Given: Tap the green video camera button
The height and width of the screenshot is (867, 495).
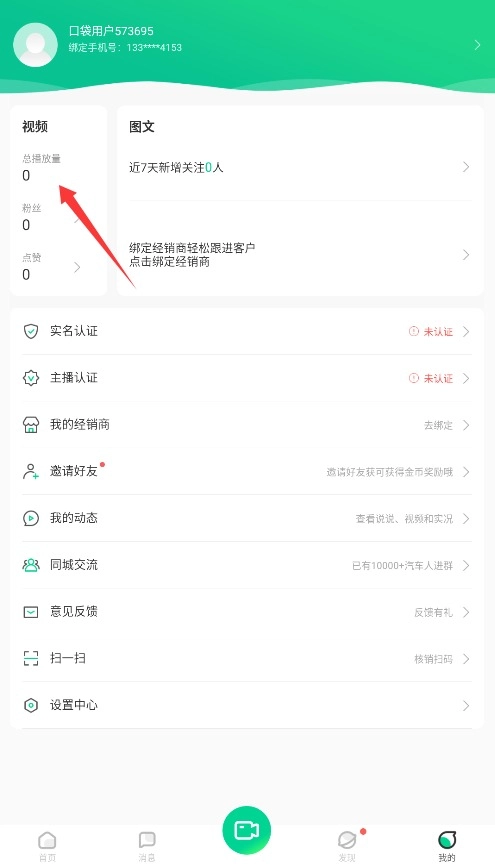Looking at the screenshot, I should coord(247,831).
